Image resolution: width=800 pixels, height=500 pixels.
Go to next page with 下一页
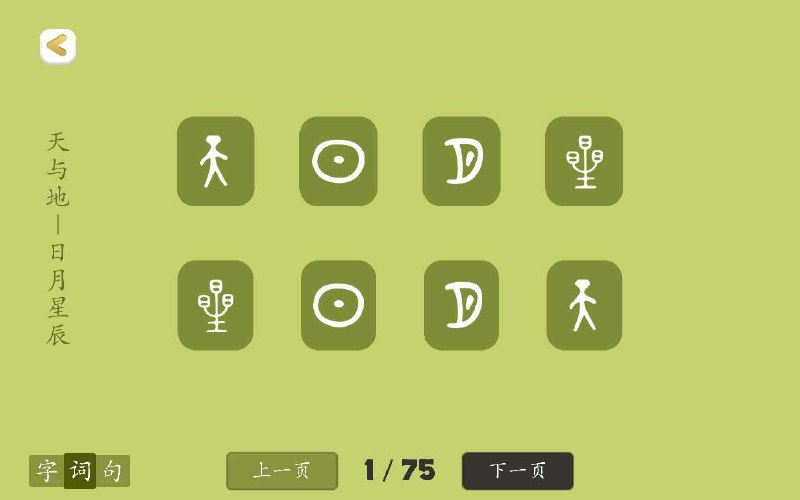click(518, 470)
